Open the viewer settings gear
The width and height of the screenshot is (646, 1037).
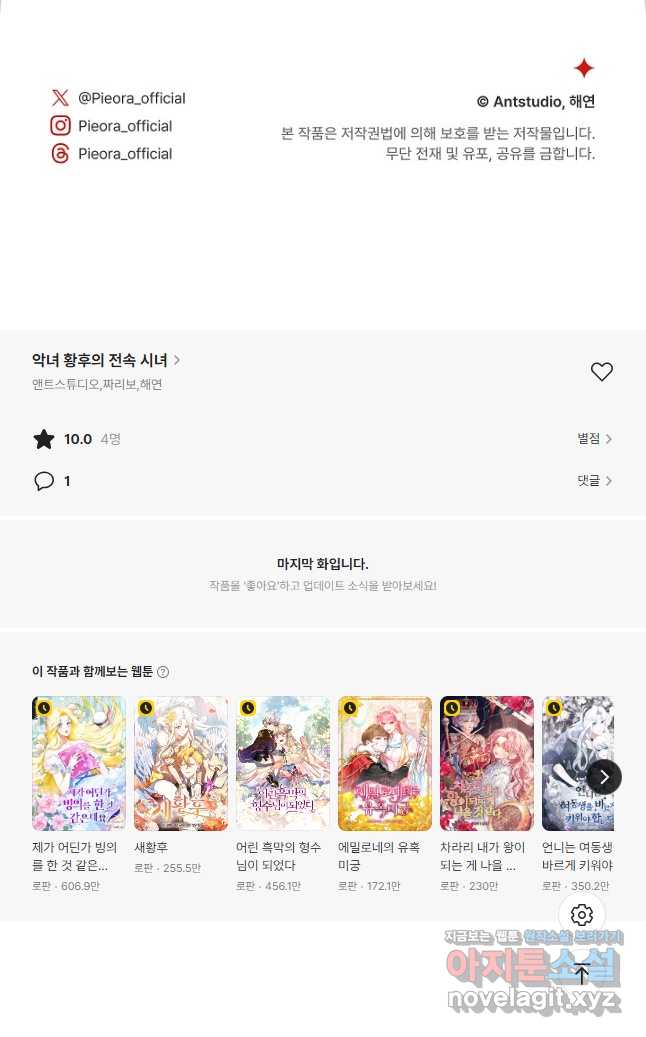(582, 915)
